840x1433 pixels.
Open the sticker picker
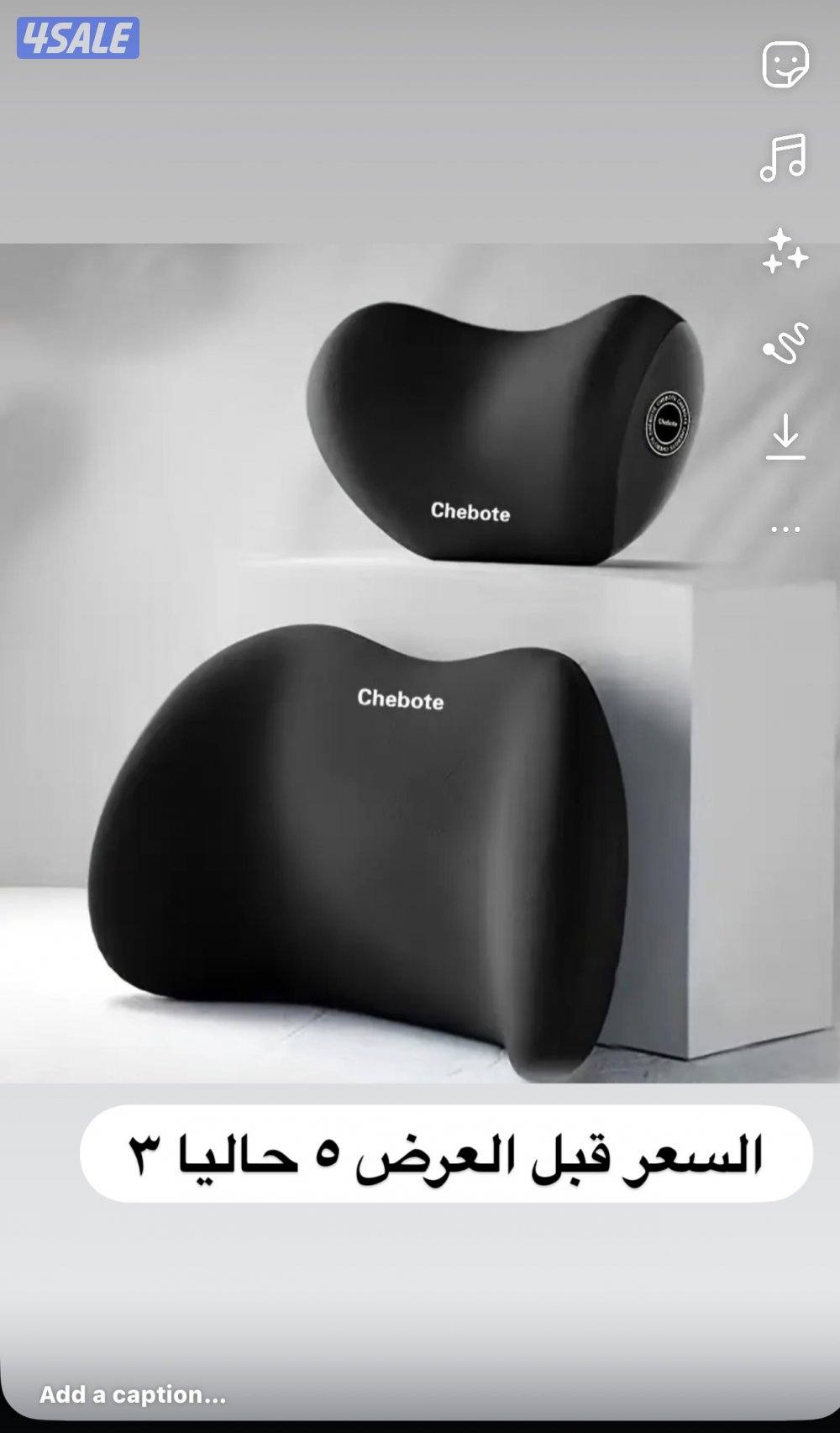(785, 65)
